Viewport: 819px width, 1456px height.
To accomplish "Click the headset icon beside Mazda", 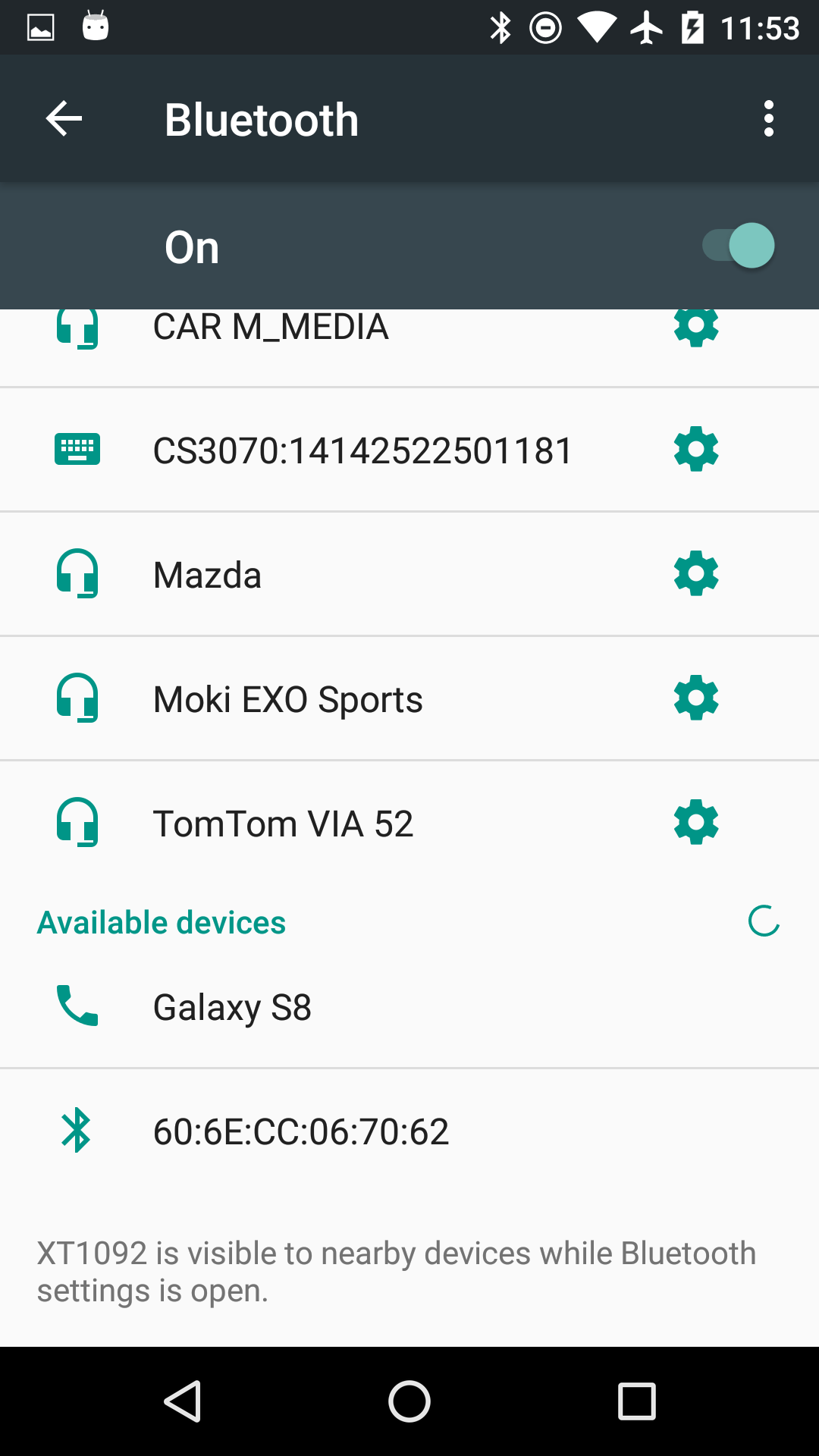I will tap(78, 573).
